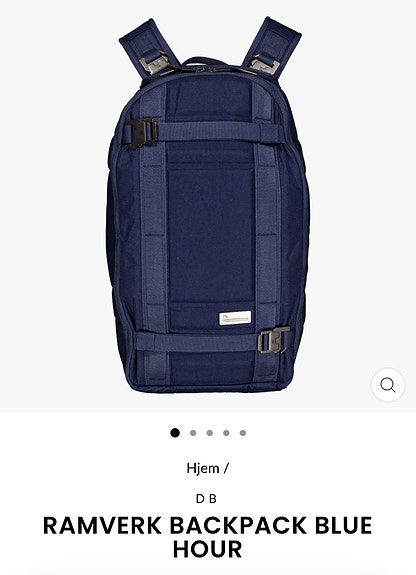Show the third image via its dot
The width and height of the screenshot is (416, 575).
click(x=209, y=433)
